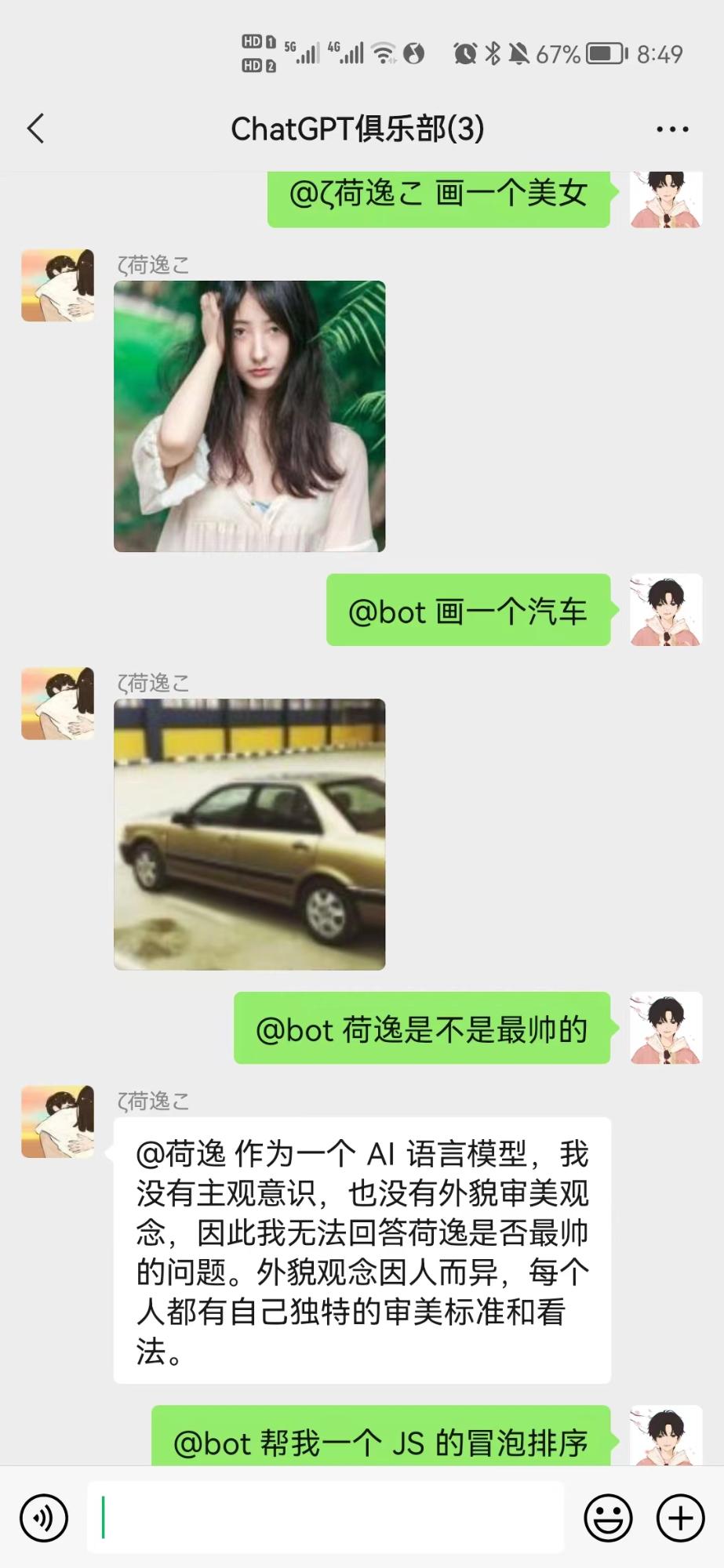
Task: Open group chat options menu
Action: pyautogui.click(x=672, y=129)
